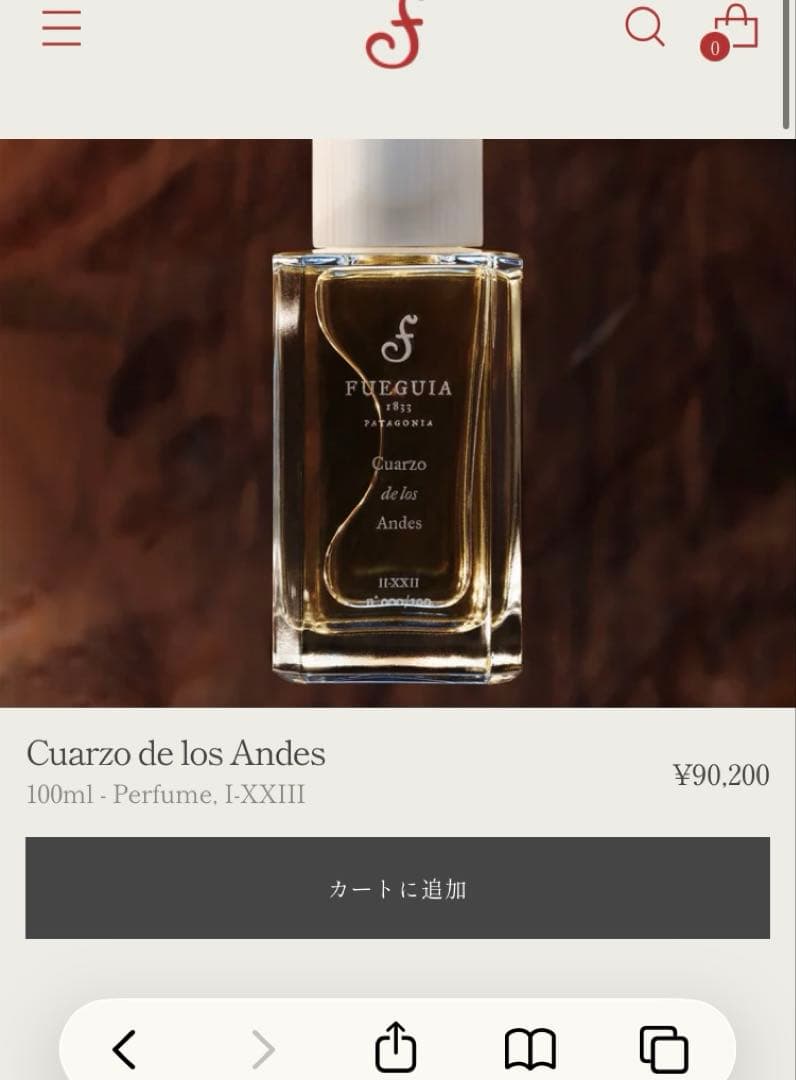Open the Cuarzo de los Andes title link

(x=178, y=754)
